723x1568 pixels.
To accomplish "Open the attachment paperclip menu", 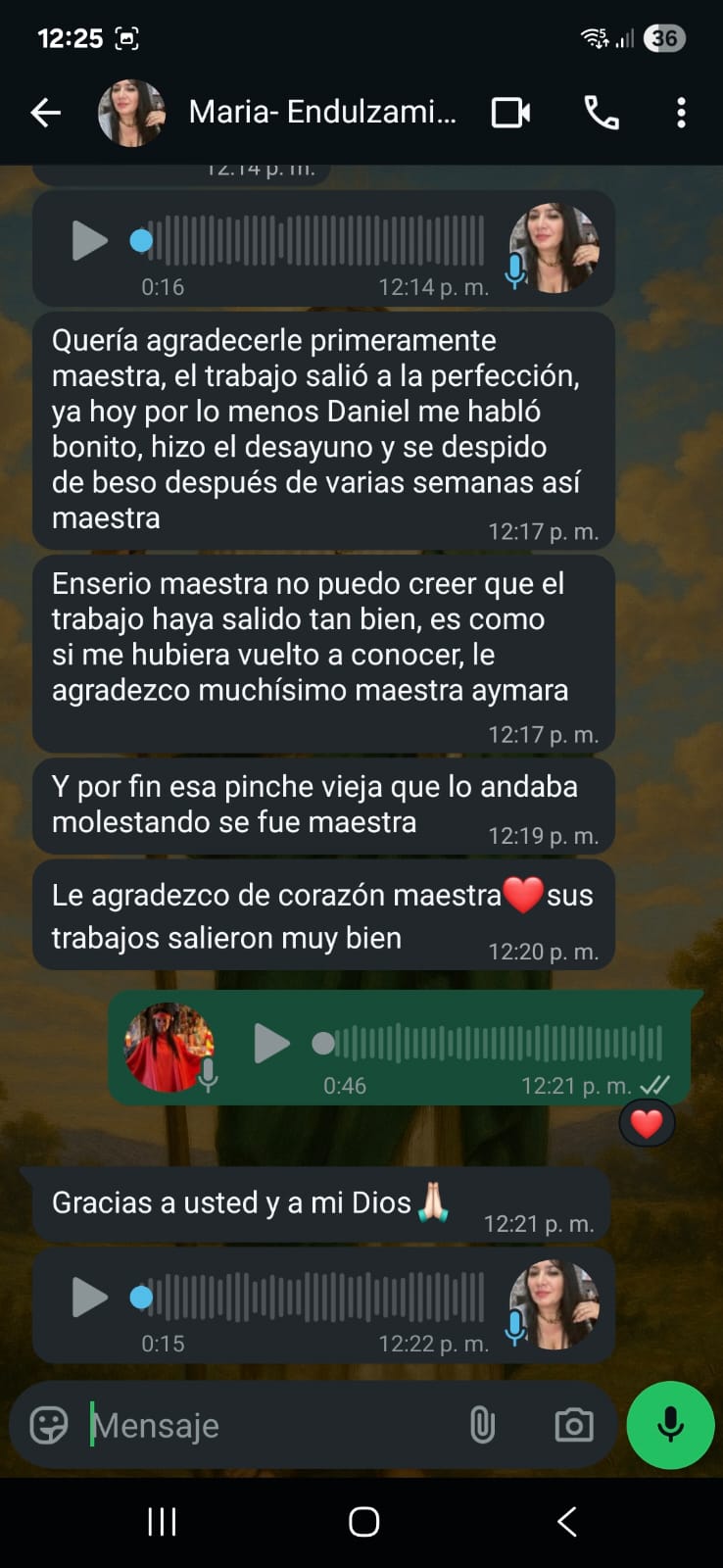I will (x=482, y=1426).
